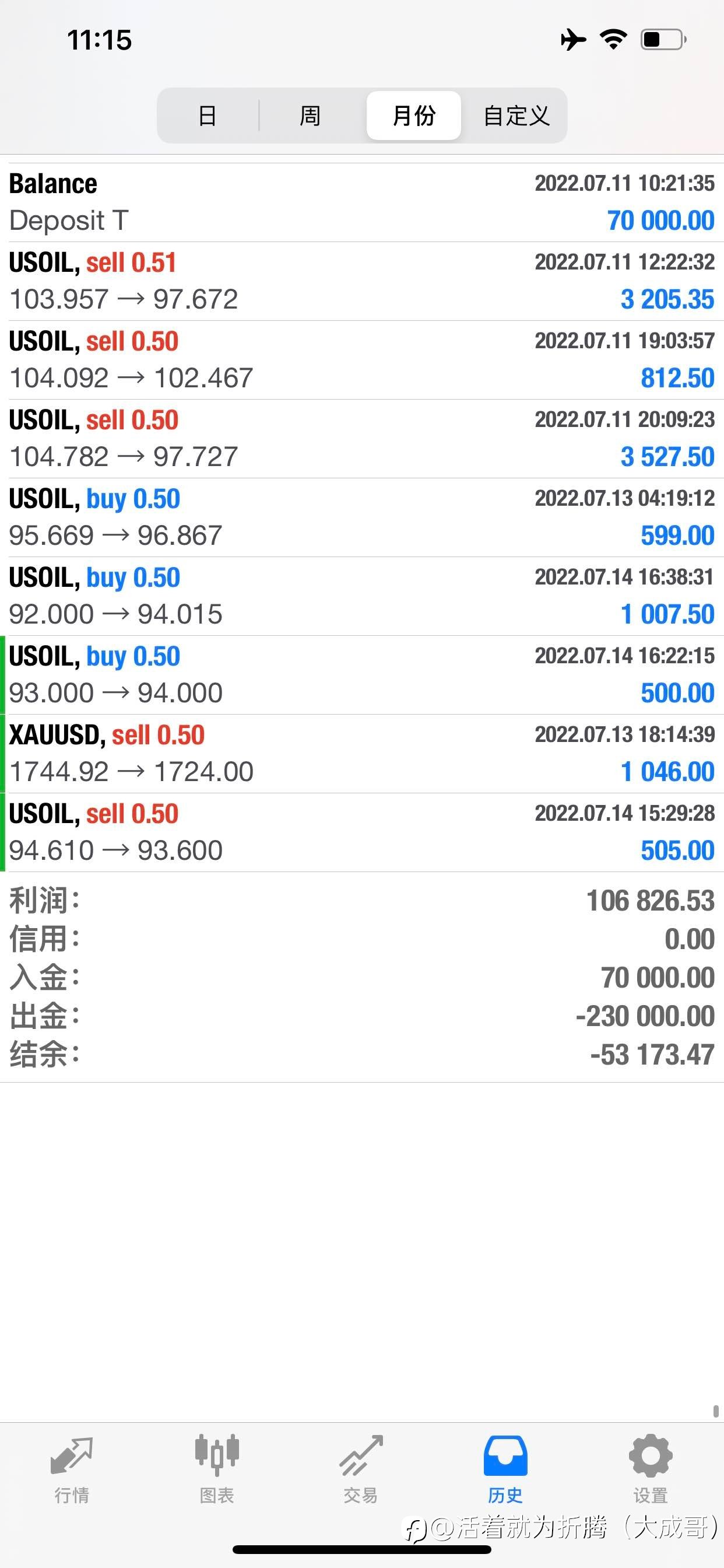Open the USOIL trade with 812.50 profit
724x1568 pixels.
[x=362, y=360]
